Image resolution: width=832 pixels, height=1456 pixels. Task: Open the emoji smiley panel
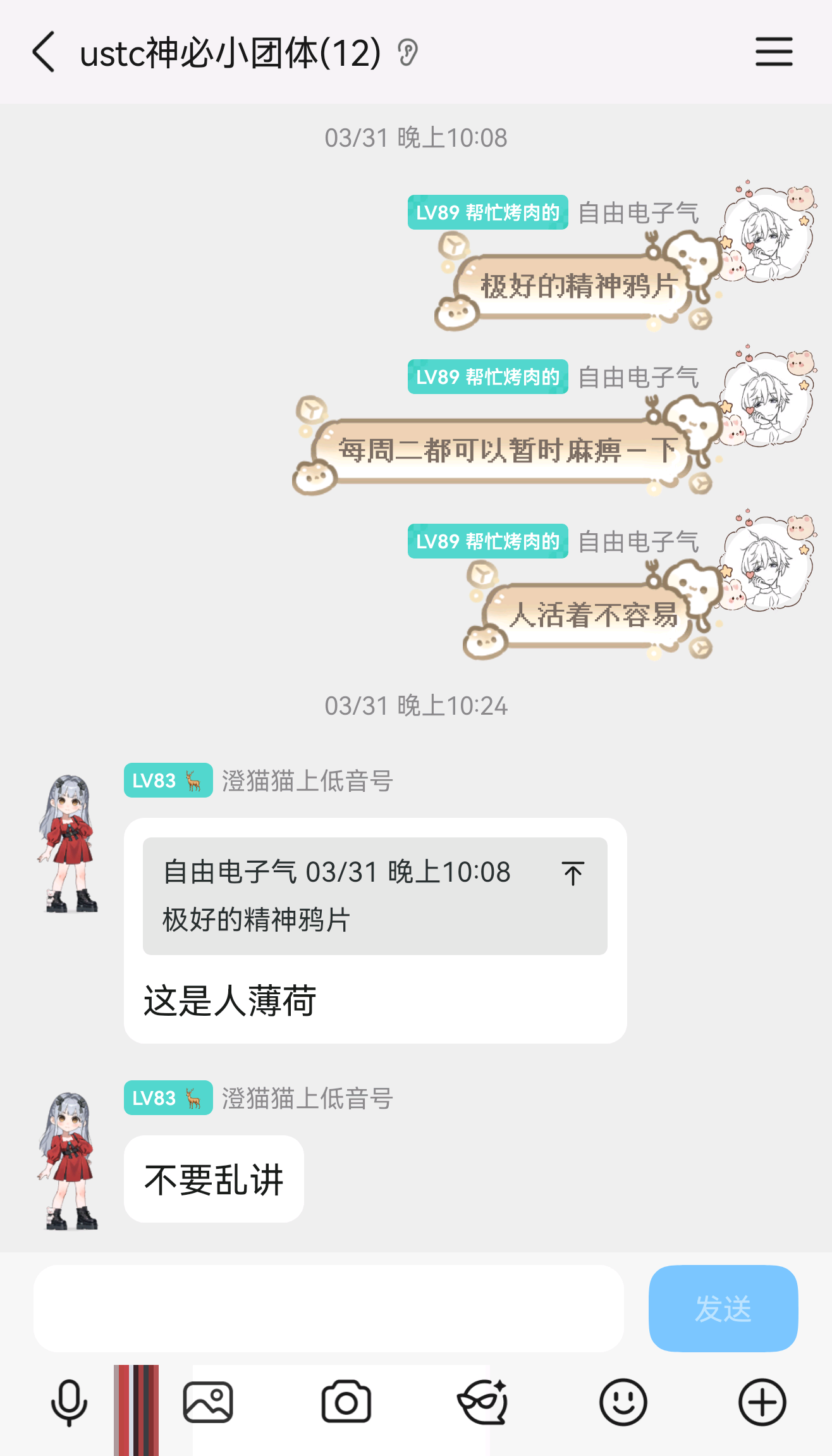[623, 1403]
